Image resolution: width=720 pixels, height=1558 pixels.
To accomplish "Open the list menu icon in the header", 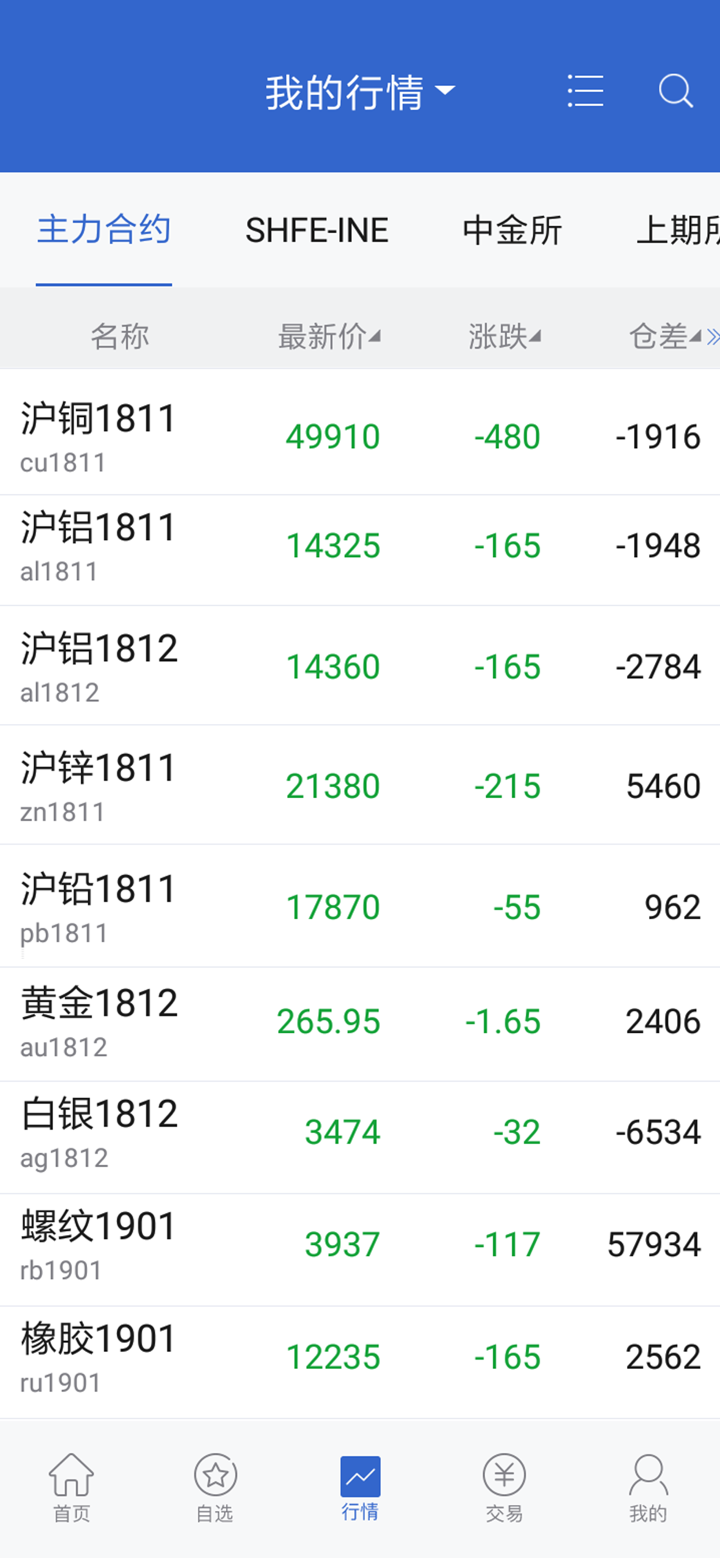I will [x=585, y=91].
